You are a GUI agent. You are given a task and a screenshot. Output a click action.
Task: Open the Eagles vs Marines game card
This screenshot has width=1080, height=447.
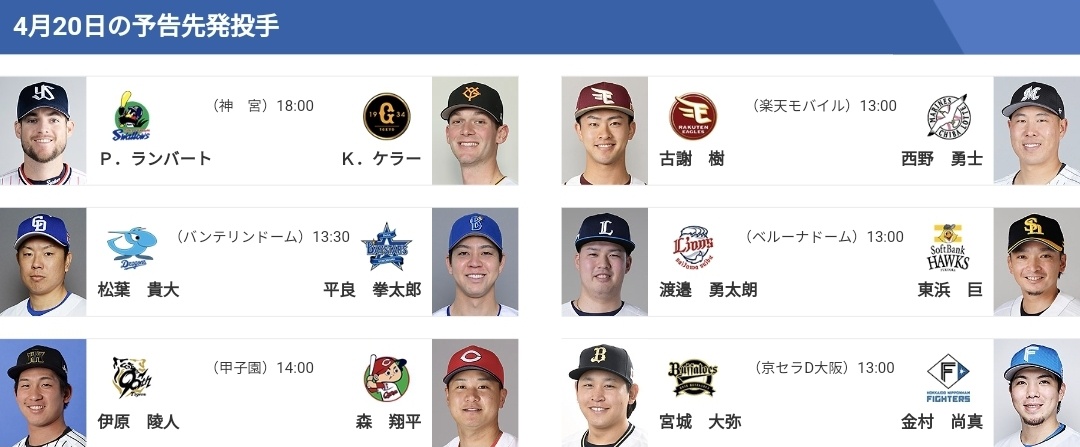tap(820, 131)
